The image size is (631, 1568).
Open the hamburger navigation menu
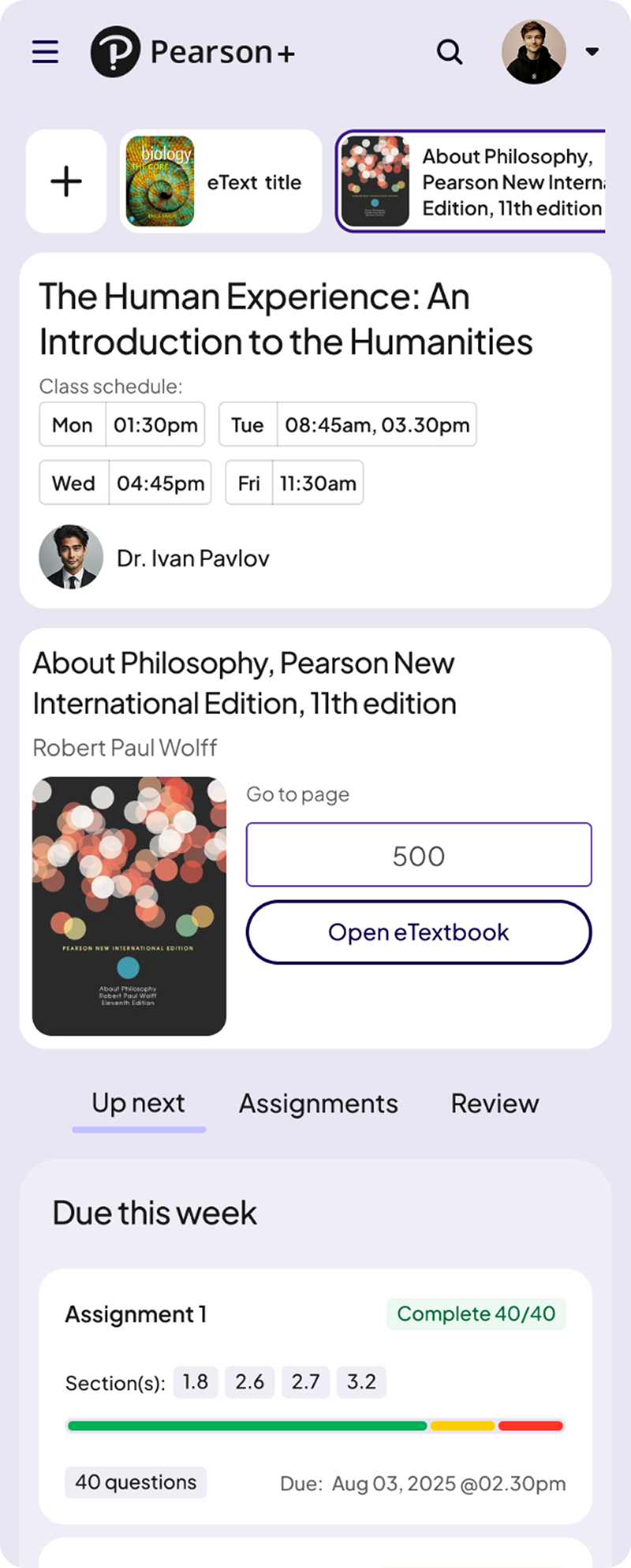45,52
